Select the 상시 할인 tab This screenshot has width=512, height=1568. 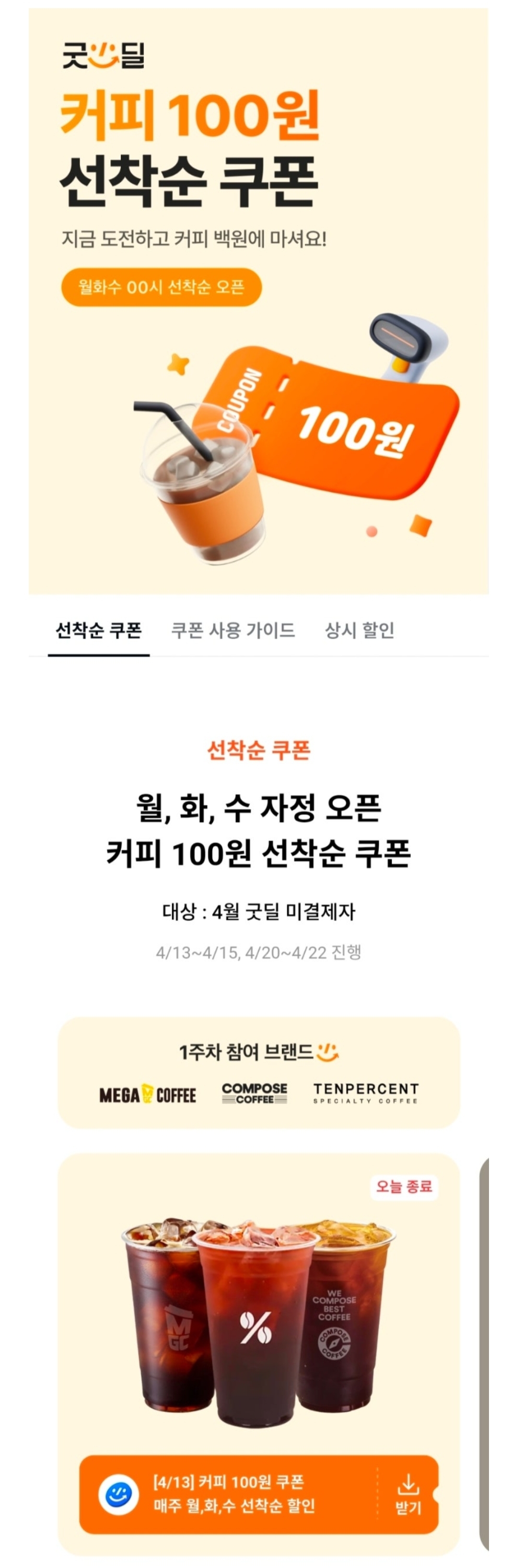(x=360, y=630)
